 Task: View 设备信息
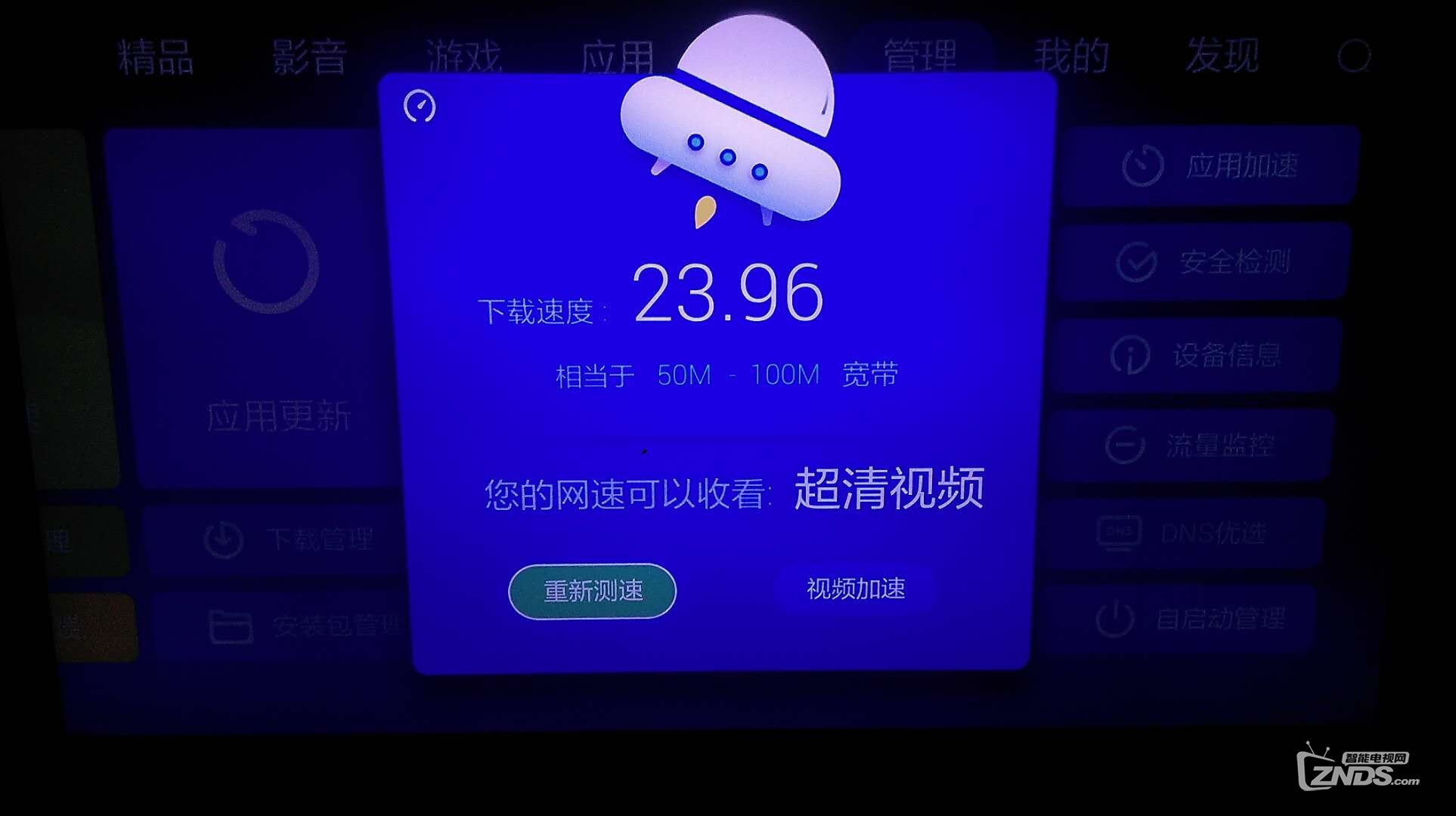(x=1197, y=354)
